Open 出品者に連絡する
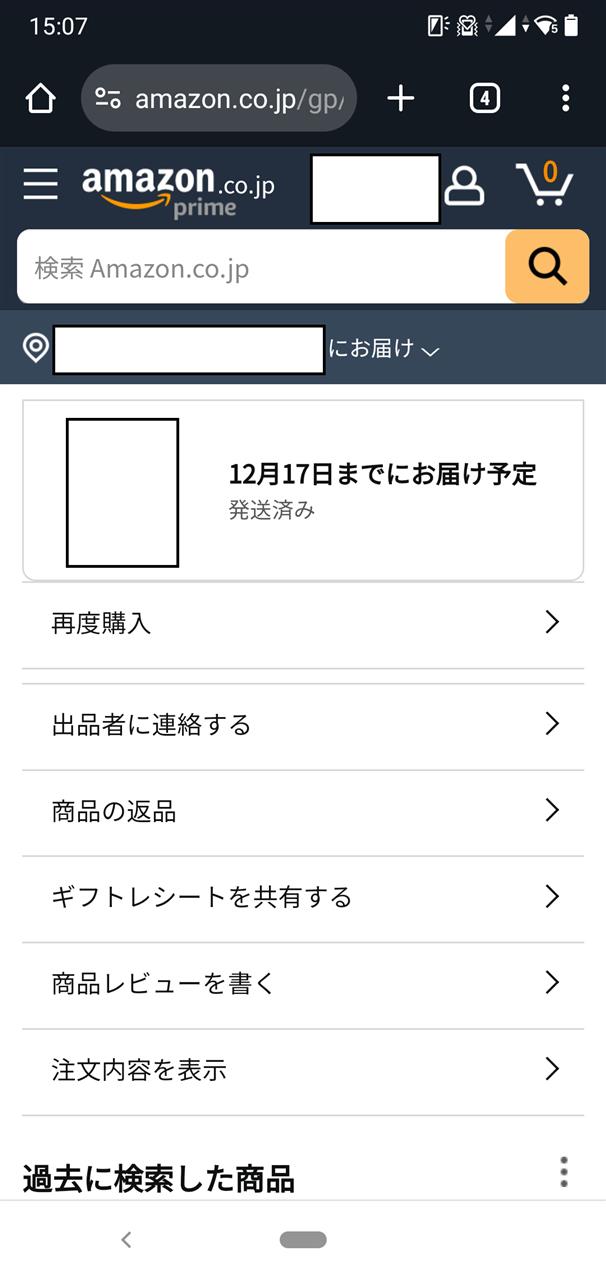 pyautogui.click(x=302, y=725)
